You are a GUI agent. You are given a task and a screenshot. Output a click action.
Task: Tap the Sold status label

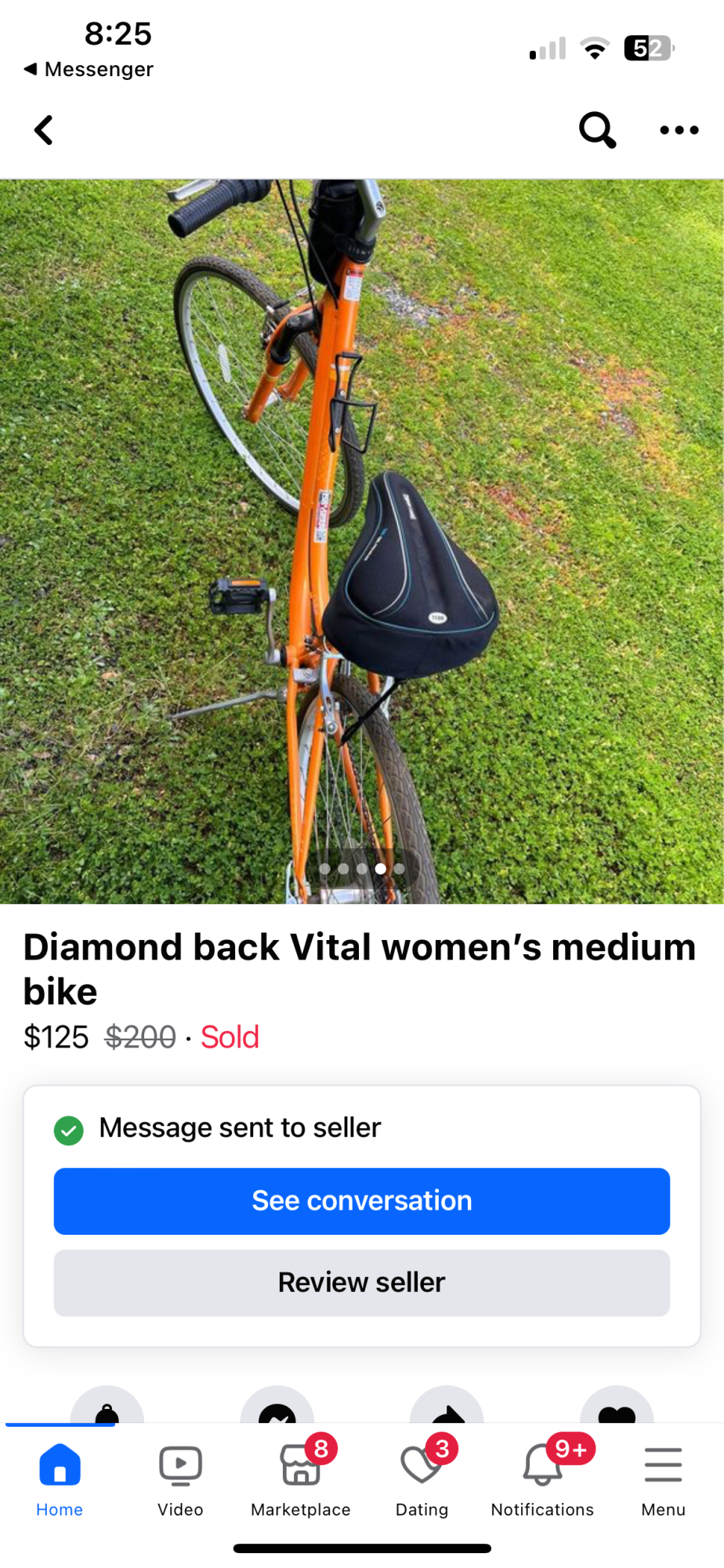coord(230,1036)
